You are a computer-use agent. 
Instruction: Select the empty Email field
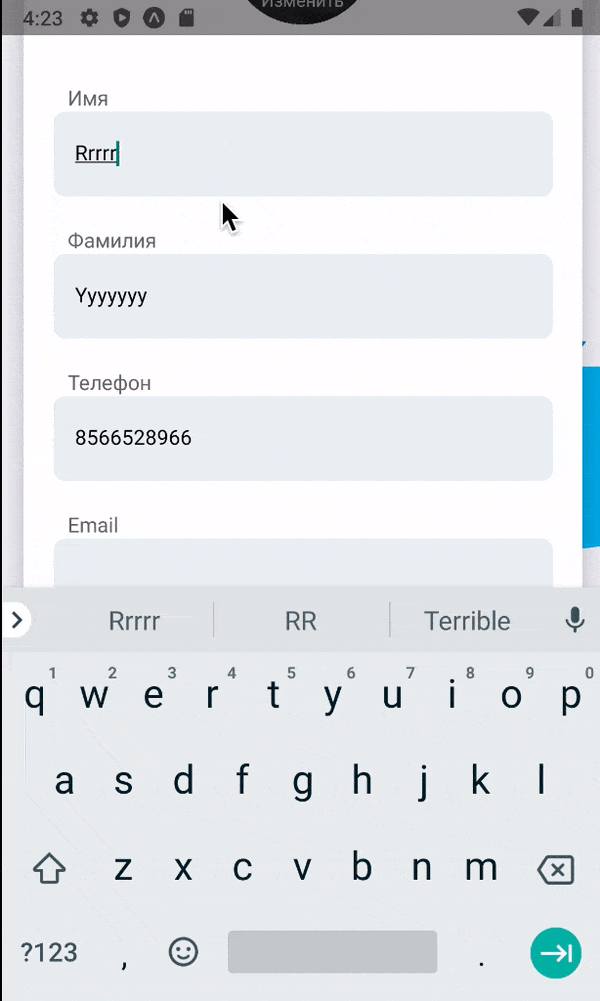(x=302, y=562)
